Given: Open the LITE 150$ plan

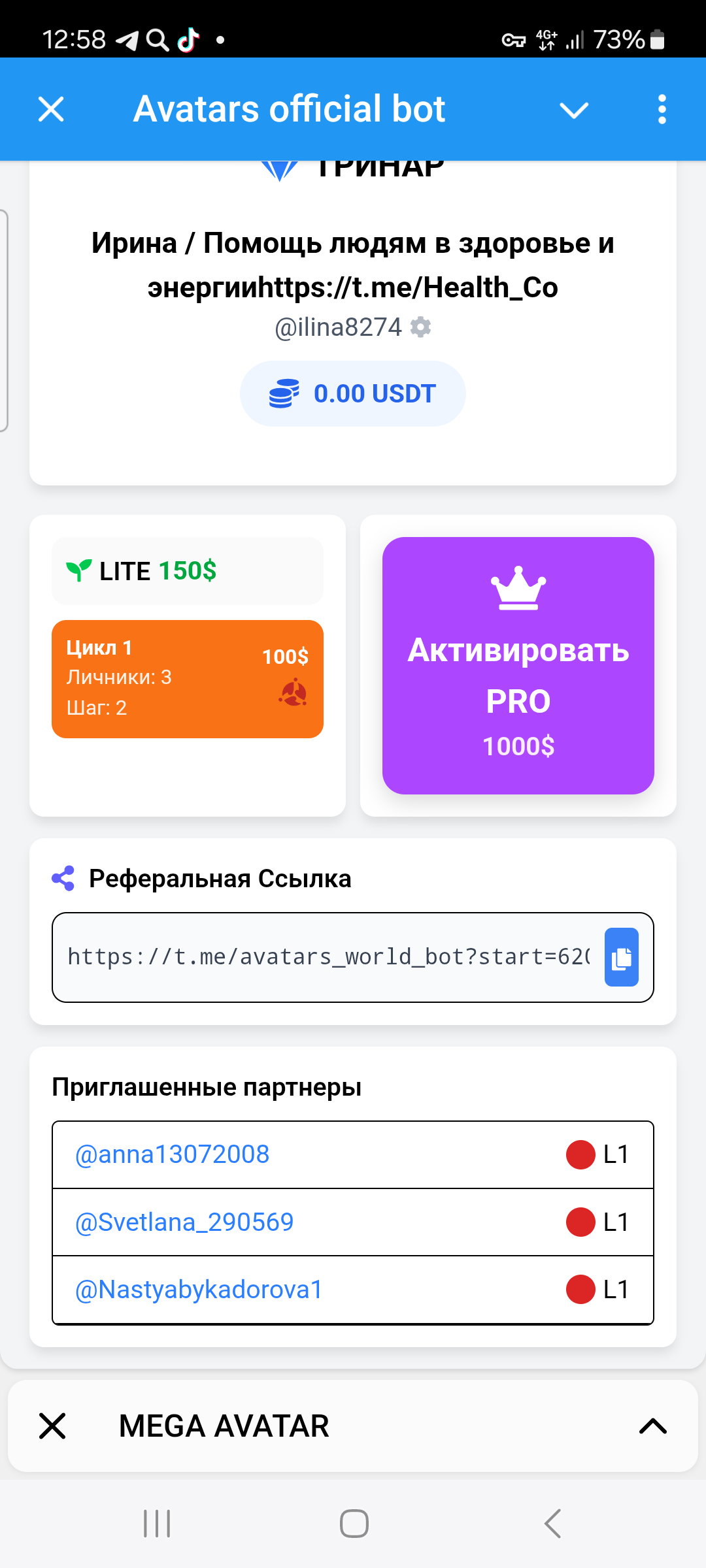Looking at the screenshot, I should click(x=187, y=571).
